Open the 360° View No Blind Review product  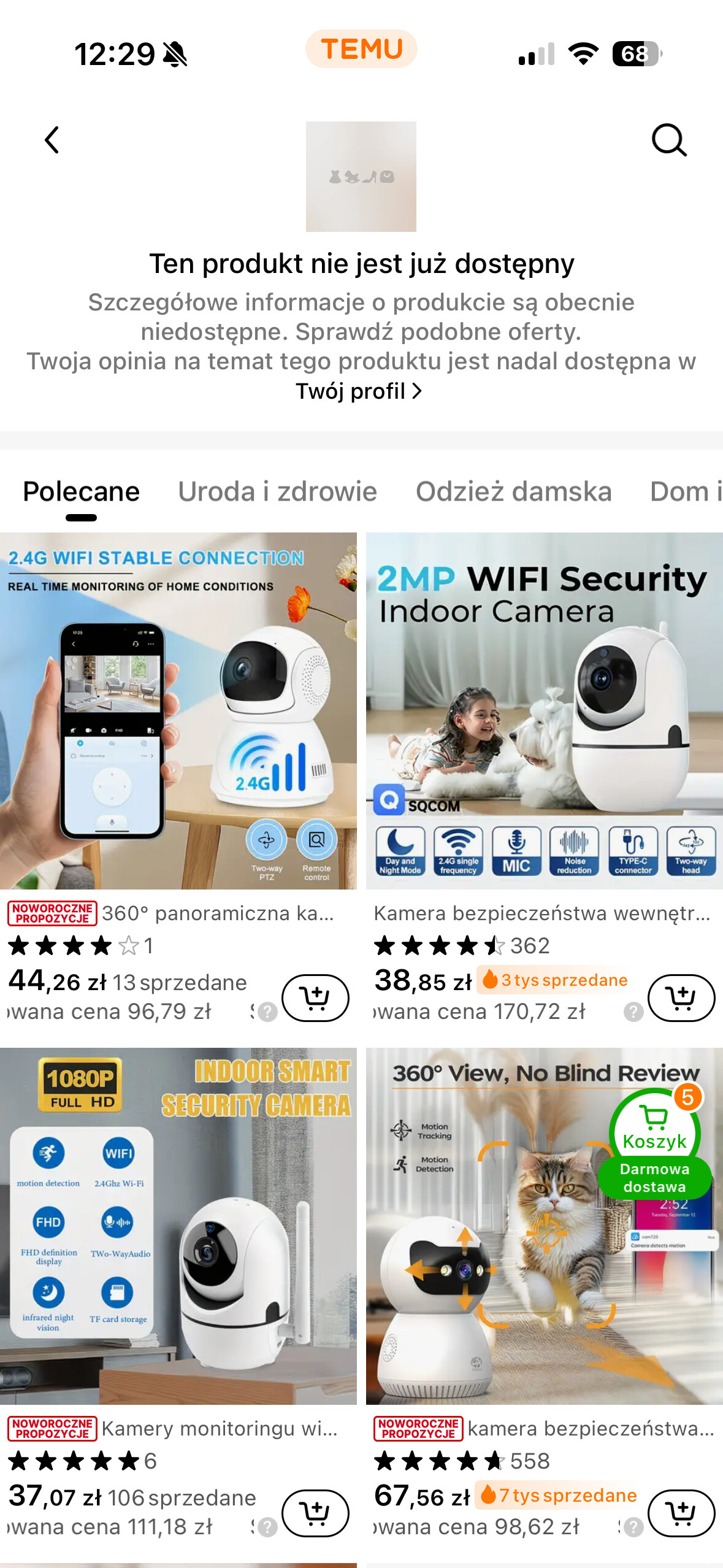pos(491,1258)
